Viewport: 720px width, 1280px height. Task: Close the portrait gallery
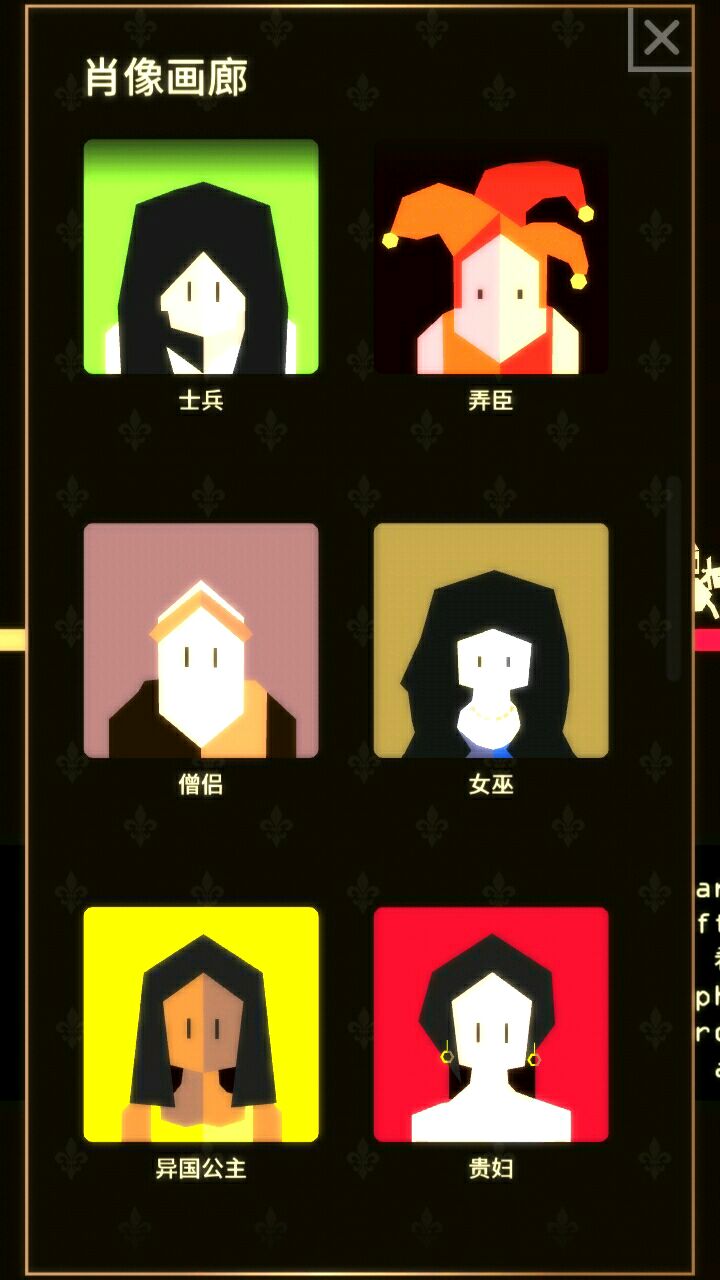[x=660, y=40]
